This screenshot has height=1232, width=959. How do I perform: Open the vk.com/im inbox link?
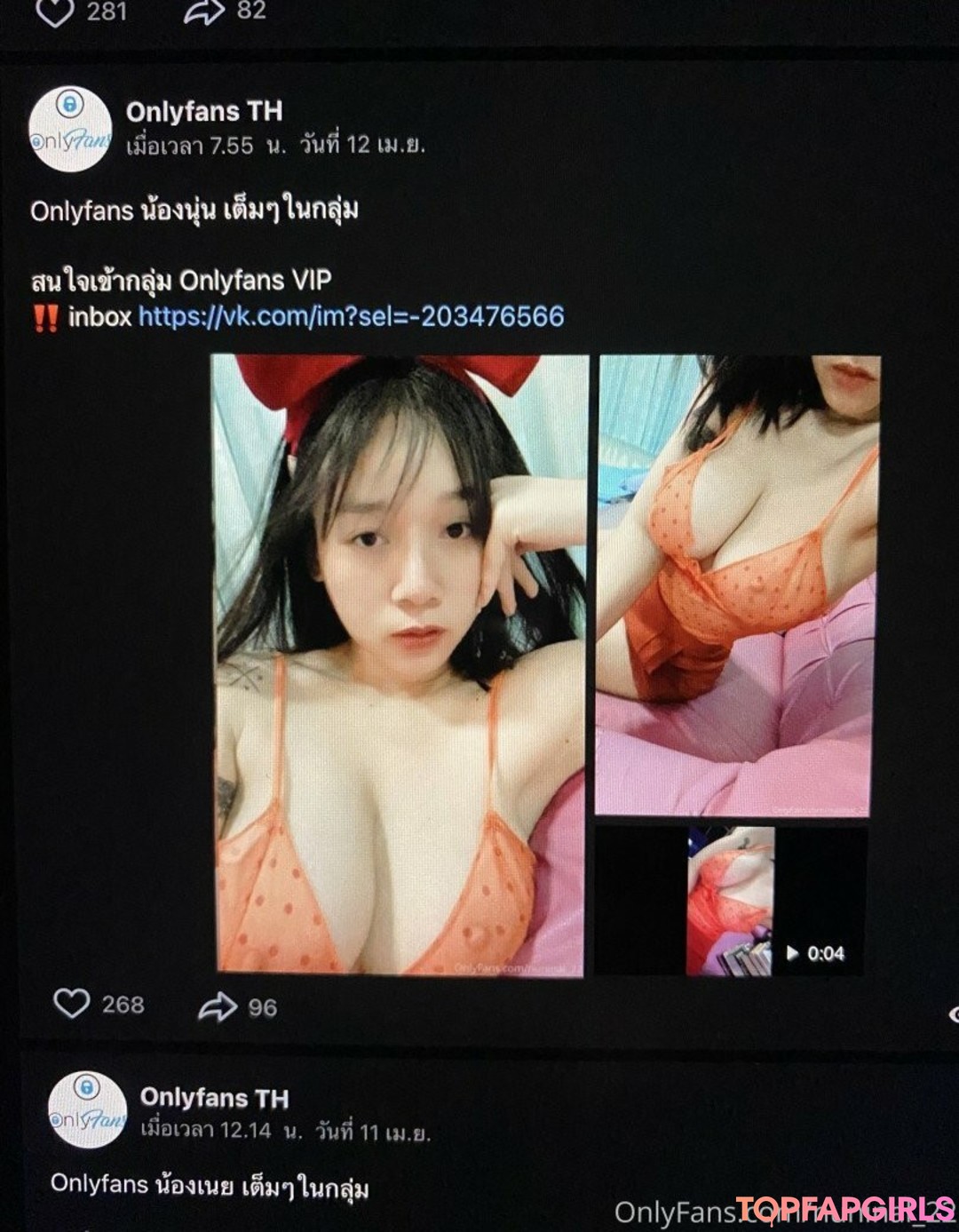click(351, 316)
